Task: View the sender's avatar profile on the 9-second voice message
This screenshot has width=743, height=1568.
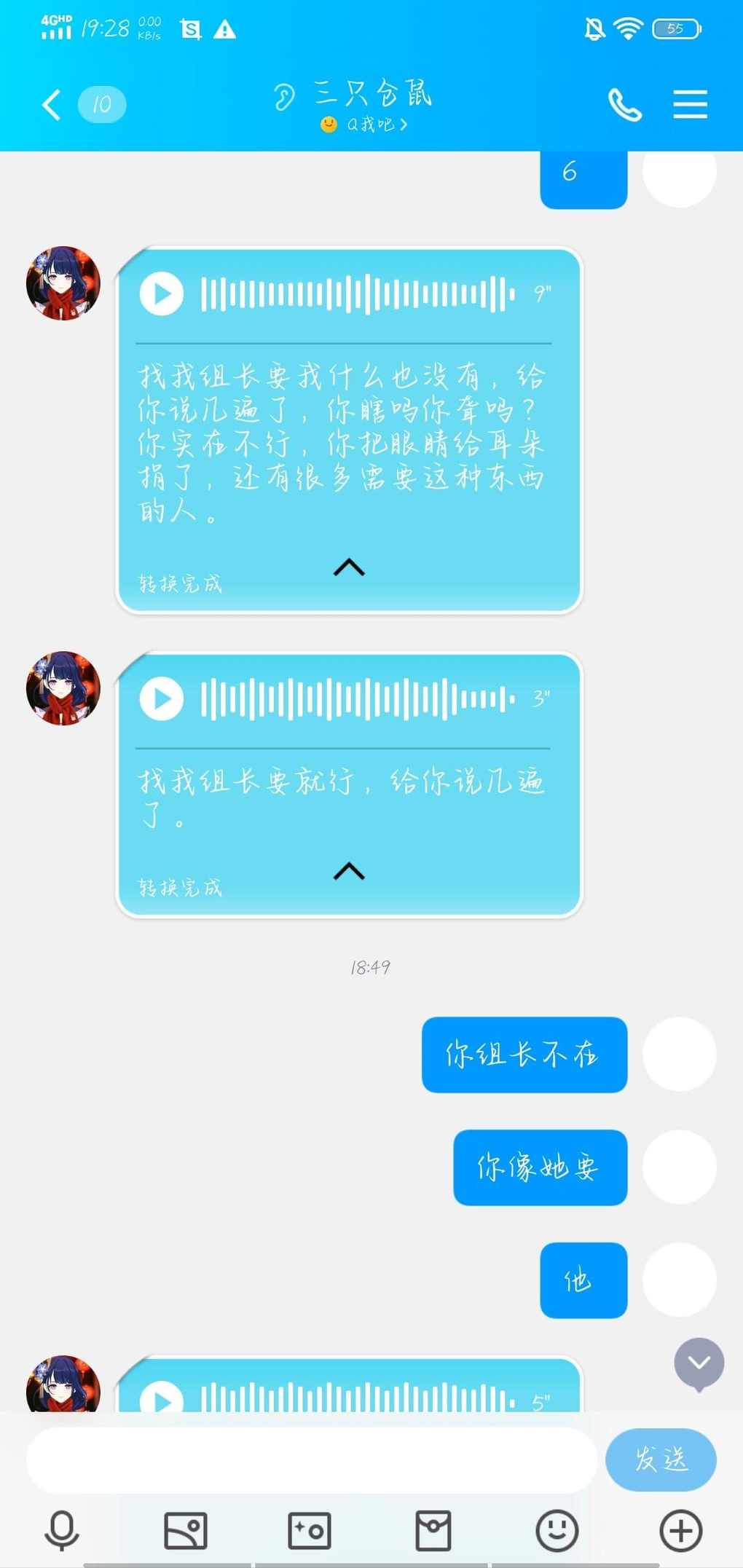Action: [63, 283]
